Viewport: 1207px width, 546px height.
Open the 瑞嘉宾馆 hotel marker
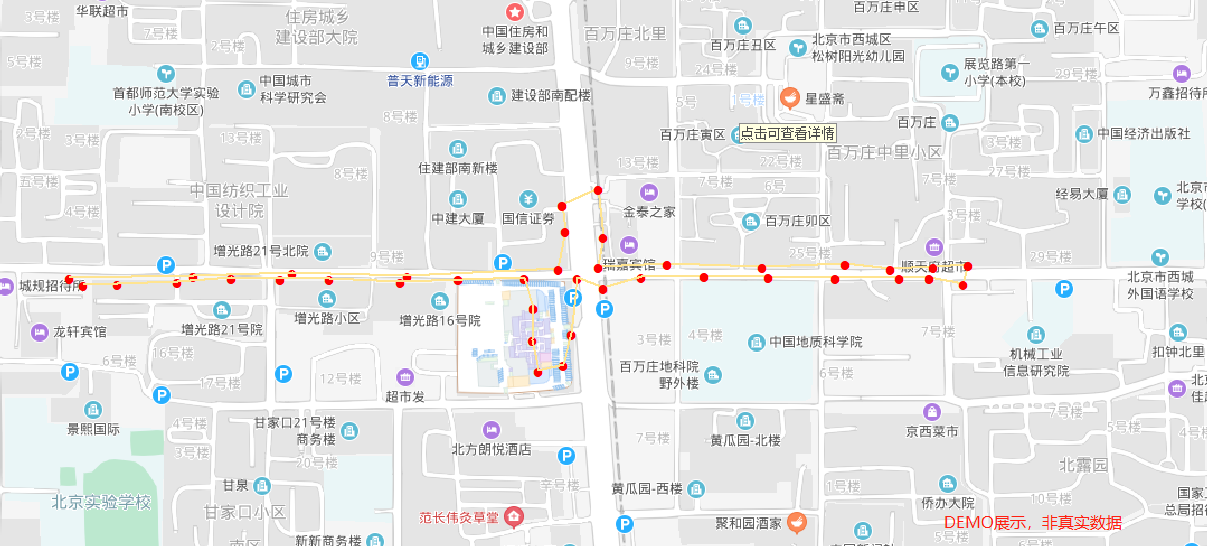(x=629, y=245)
